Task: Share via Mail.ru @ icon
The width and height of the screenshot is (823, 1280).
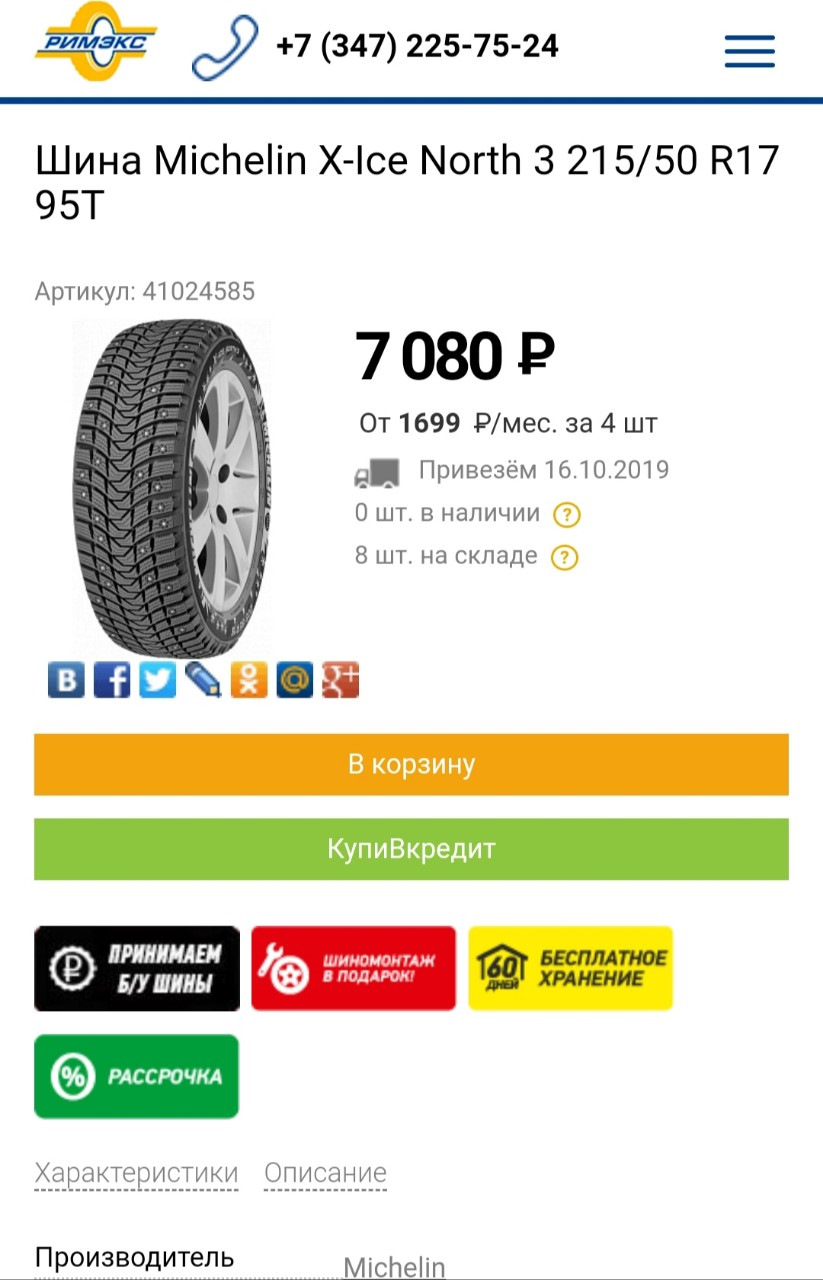Action: point(294,680)
